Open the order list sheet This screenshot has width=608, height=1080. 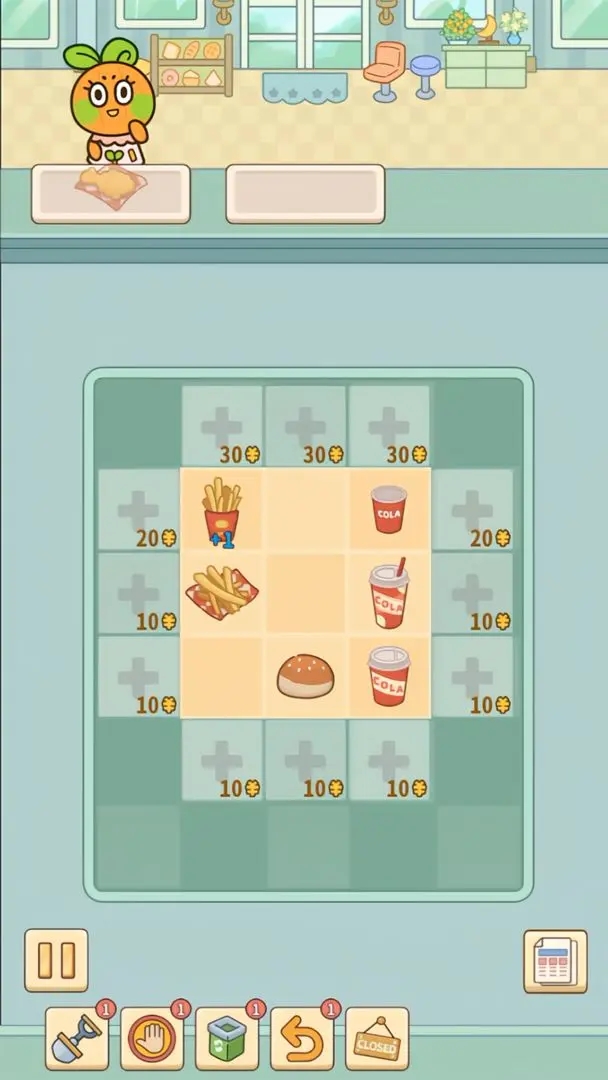coord(555,962)
